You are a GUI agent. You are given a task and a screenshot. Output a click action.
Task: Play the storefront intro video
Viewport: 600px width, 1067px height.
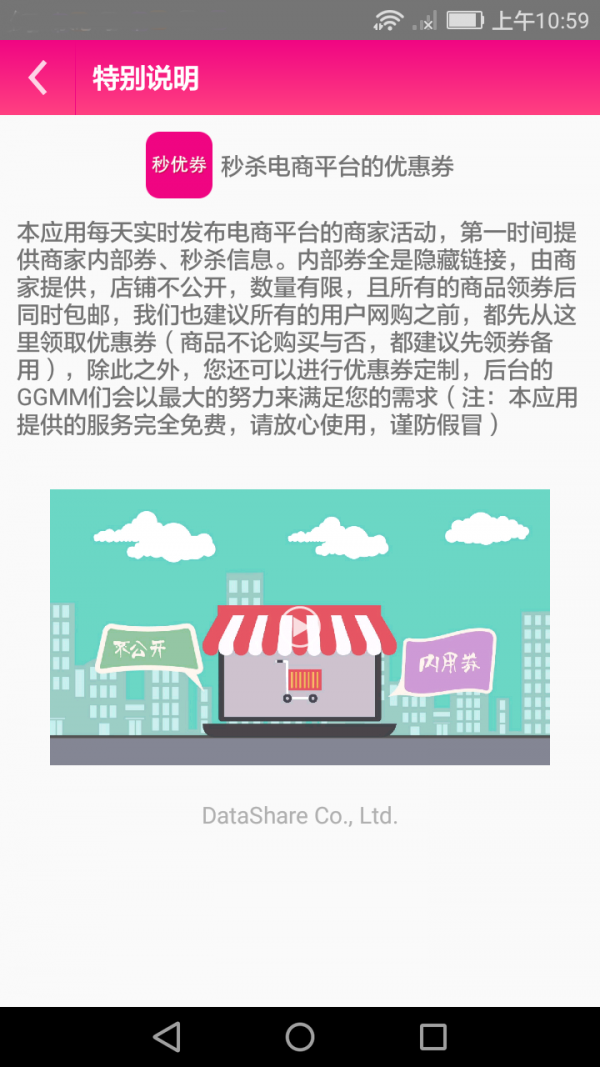pos(299,627)
